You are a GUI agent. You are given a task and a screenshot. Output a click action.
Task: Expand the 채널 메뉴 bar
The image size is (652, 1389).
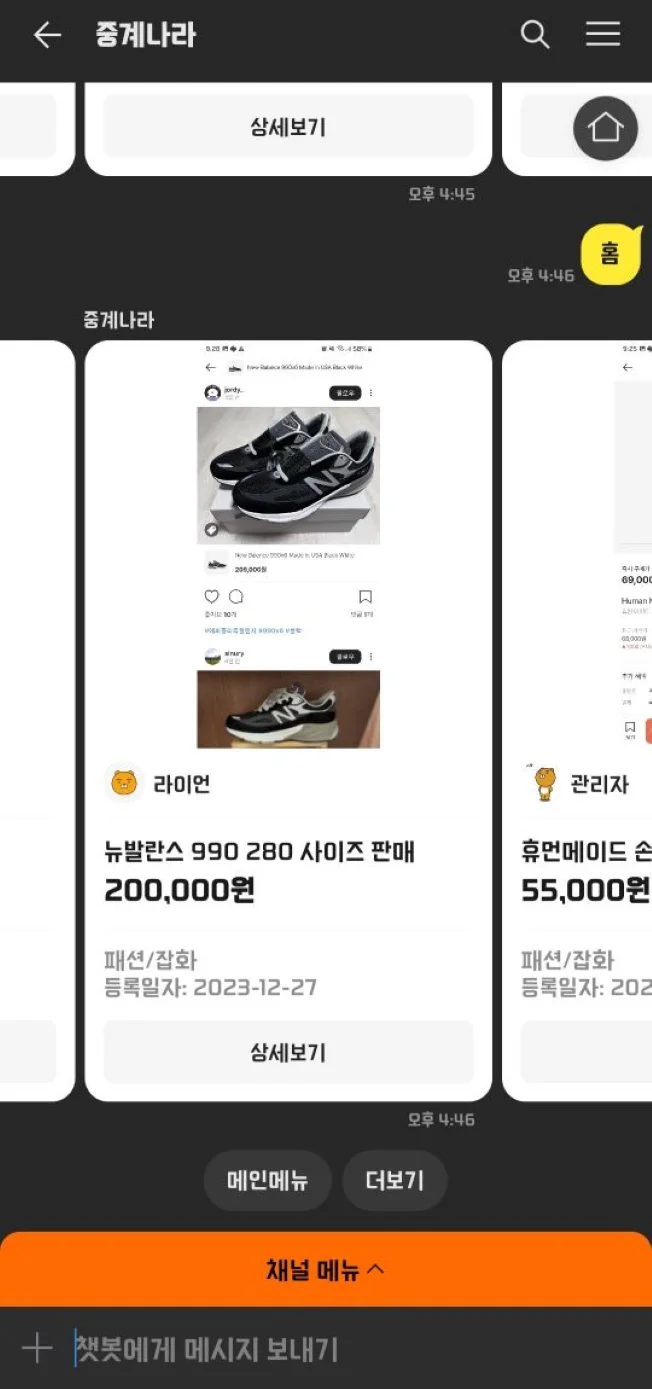(326, 1270)
